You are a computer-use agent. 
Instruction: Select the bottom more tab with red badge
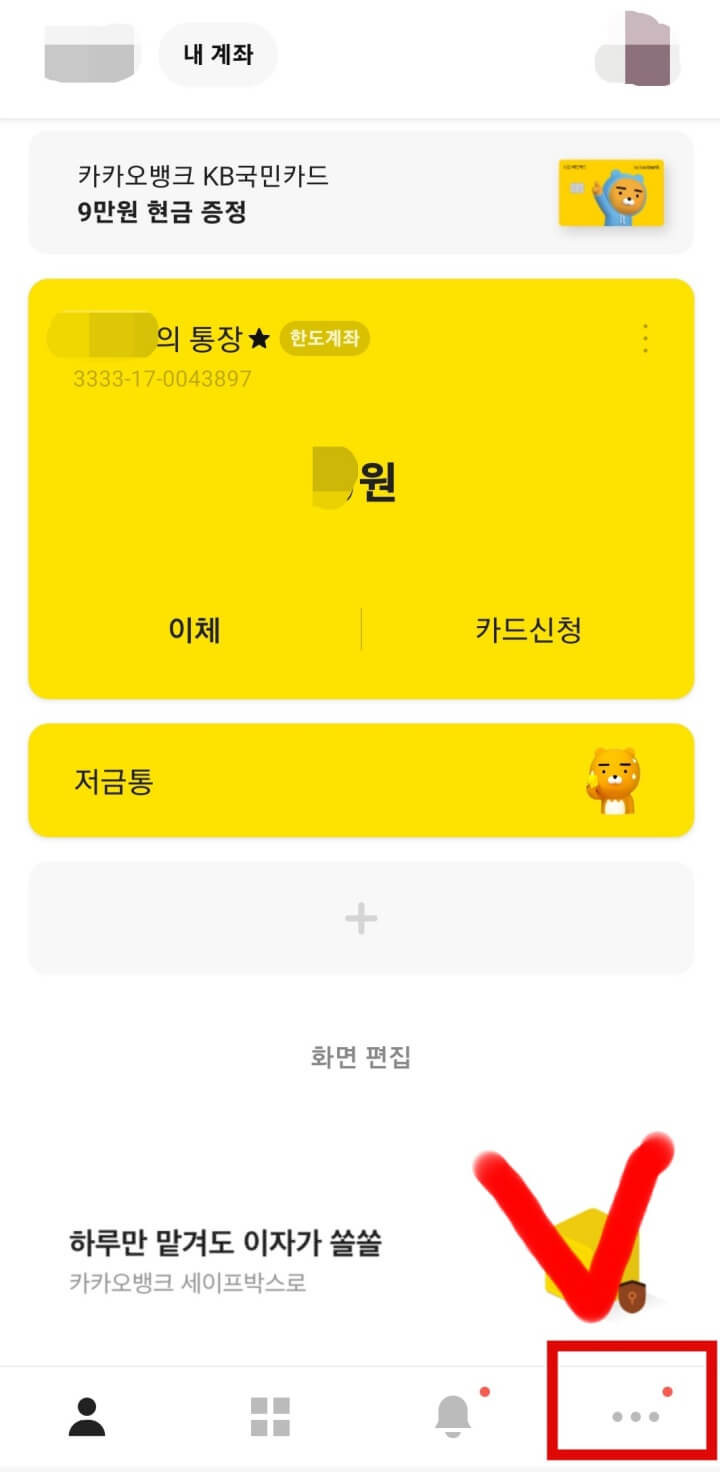click(629, 1415)
